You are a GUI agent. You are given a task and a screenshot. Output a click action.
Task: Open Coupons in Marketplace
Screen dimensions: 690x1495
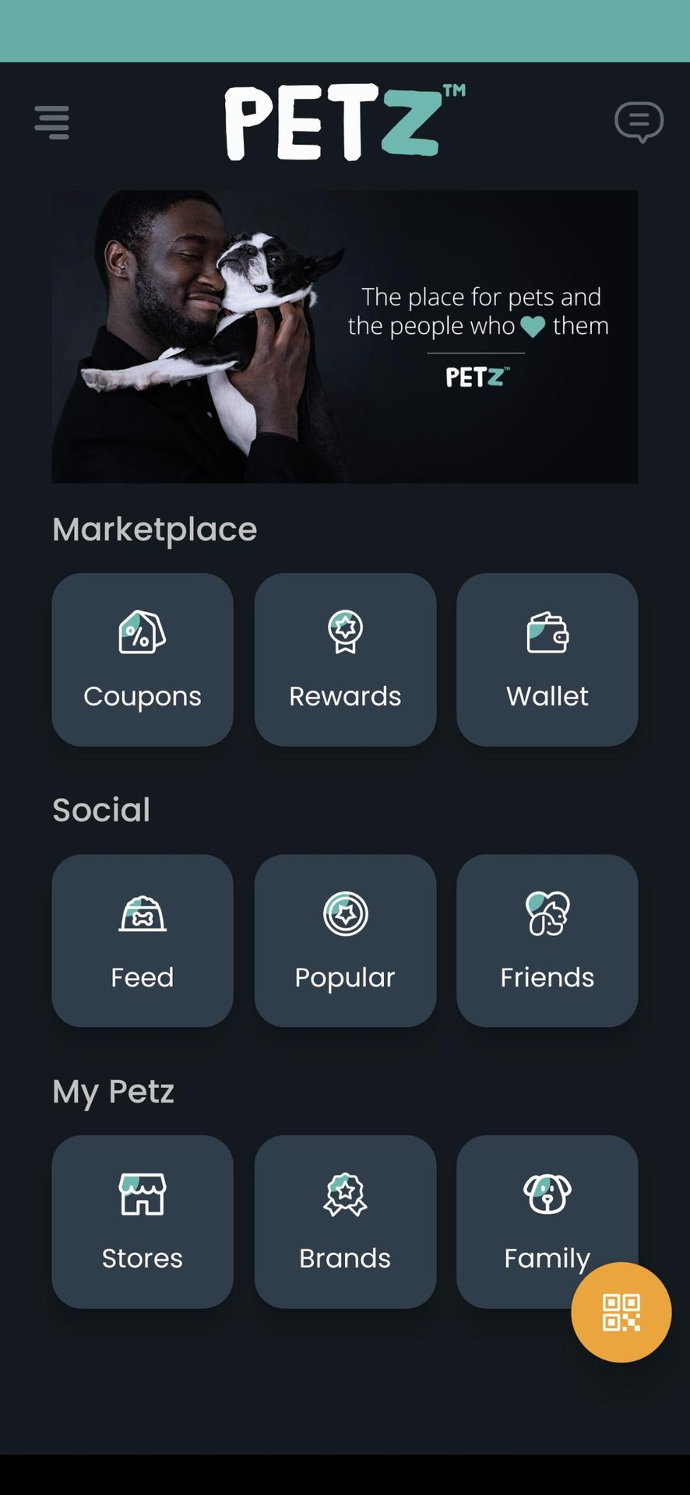[142, 660]
